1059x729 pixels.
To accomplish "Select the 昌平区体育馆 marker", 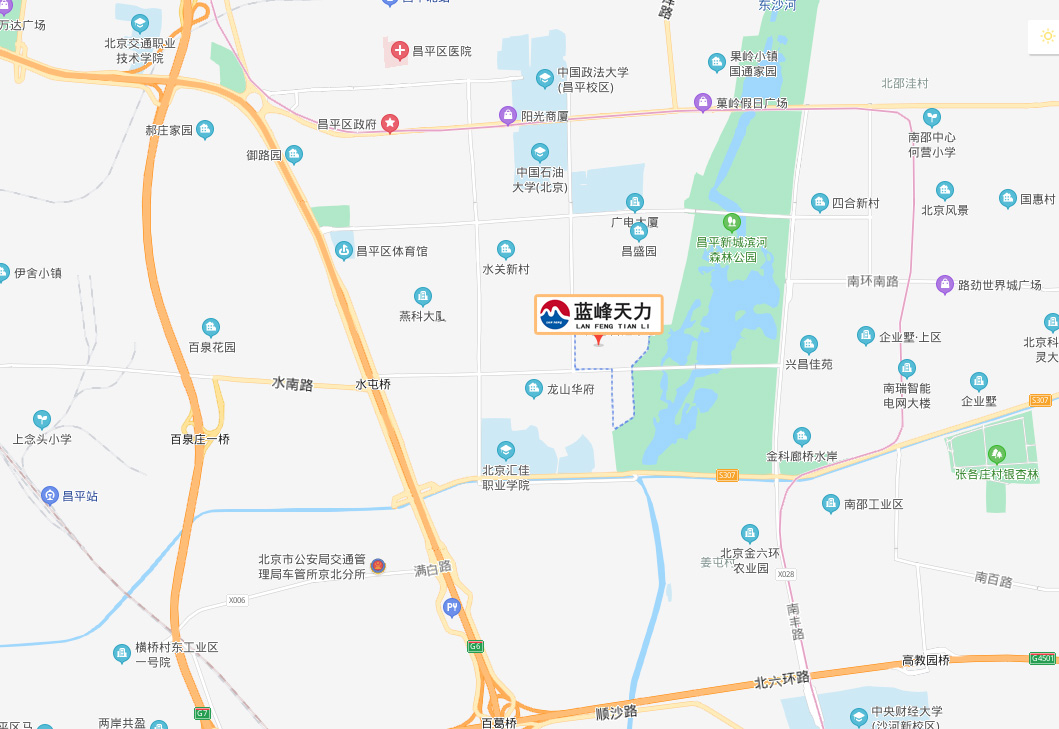I will point(344,250).
